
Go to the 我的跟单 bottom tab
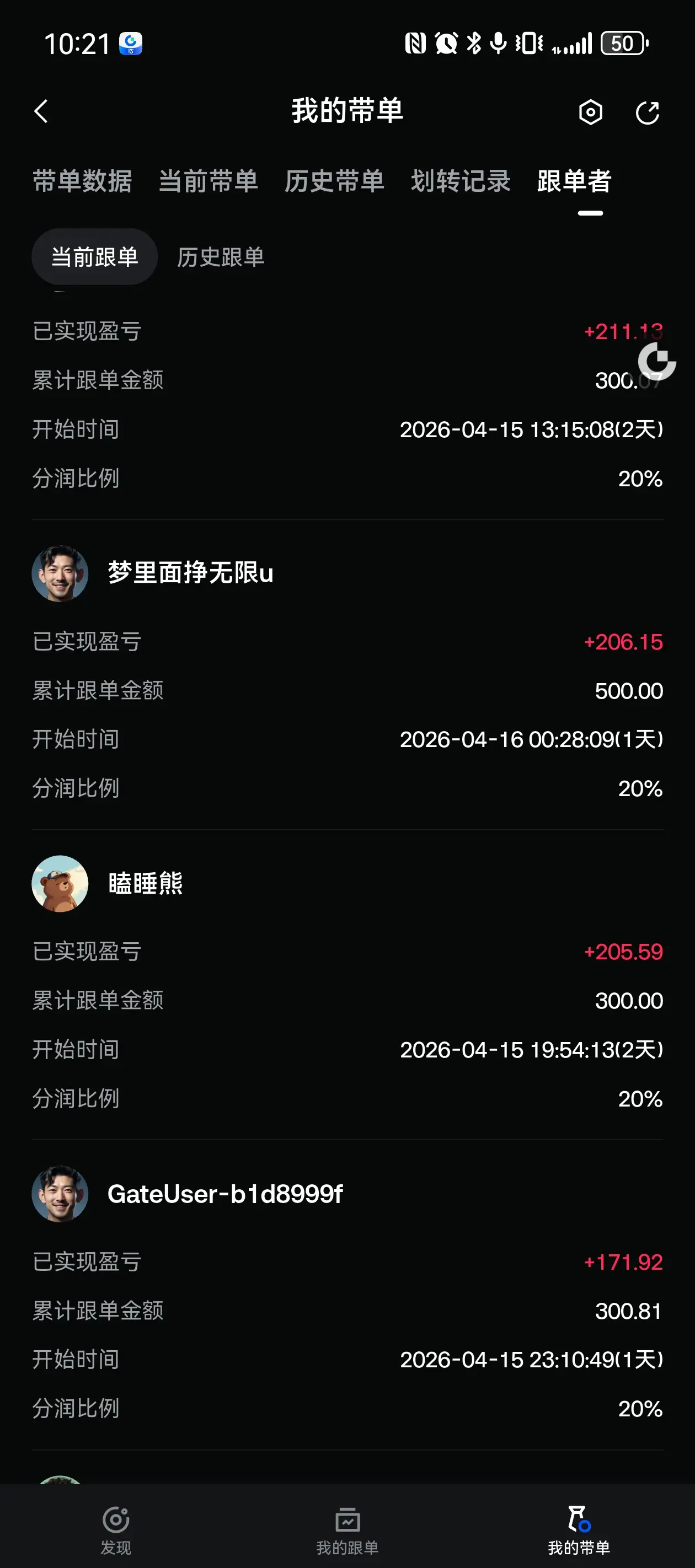tap(347, 1529)
